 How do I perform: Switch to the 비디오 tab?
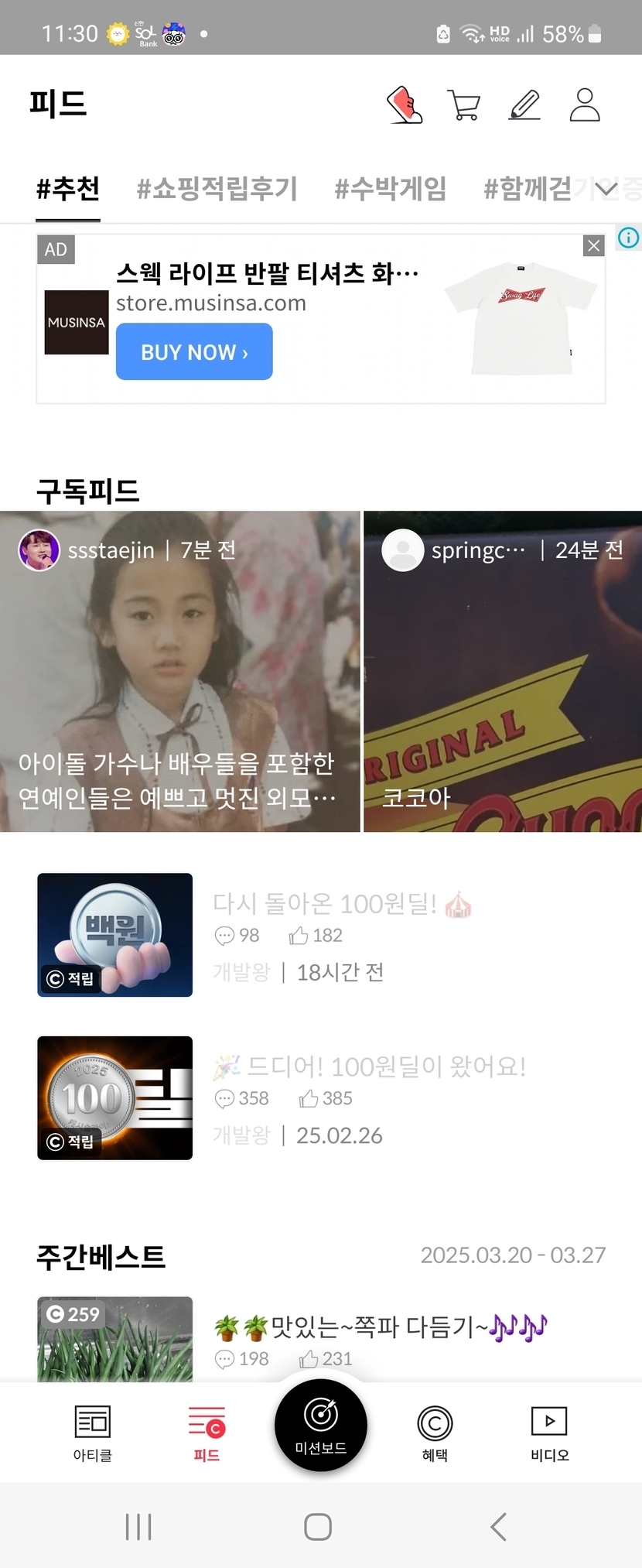pyautogui.click(x=549, y=1433)
